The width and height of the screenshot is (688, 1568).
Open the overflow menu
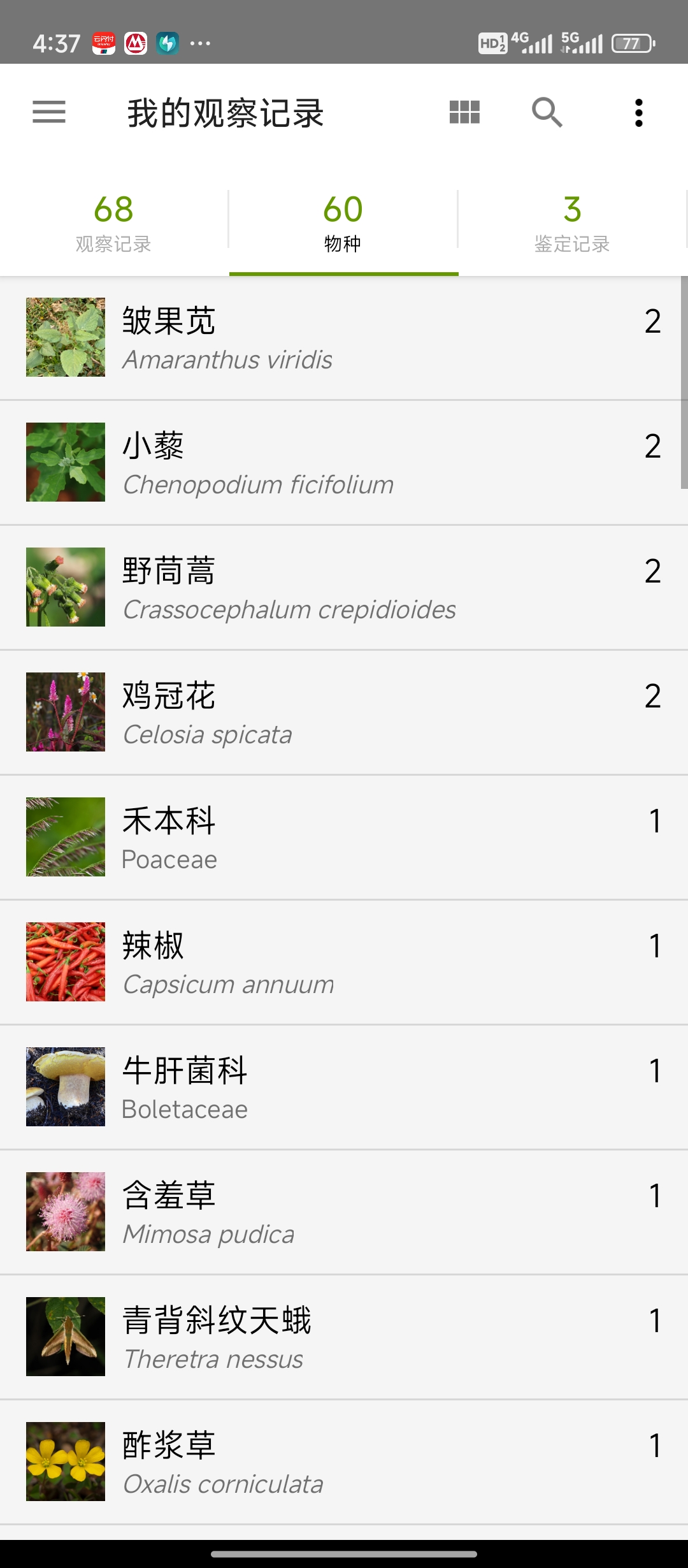click(x=639, y=112)
